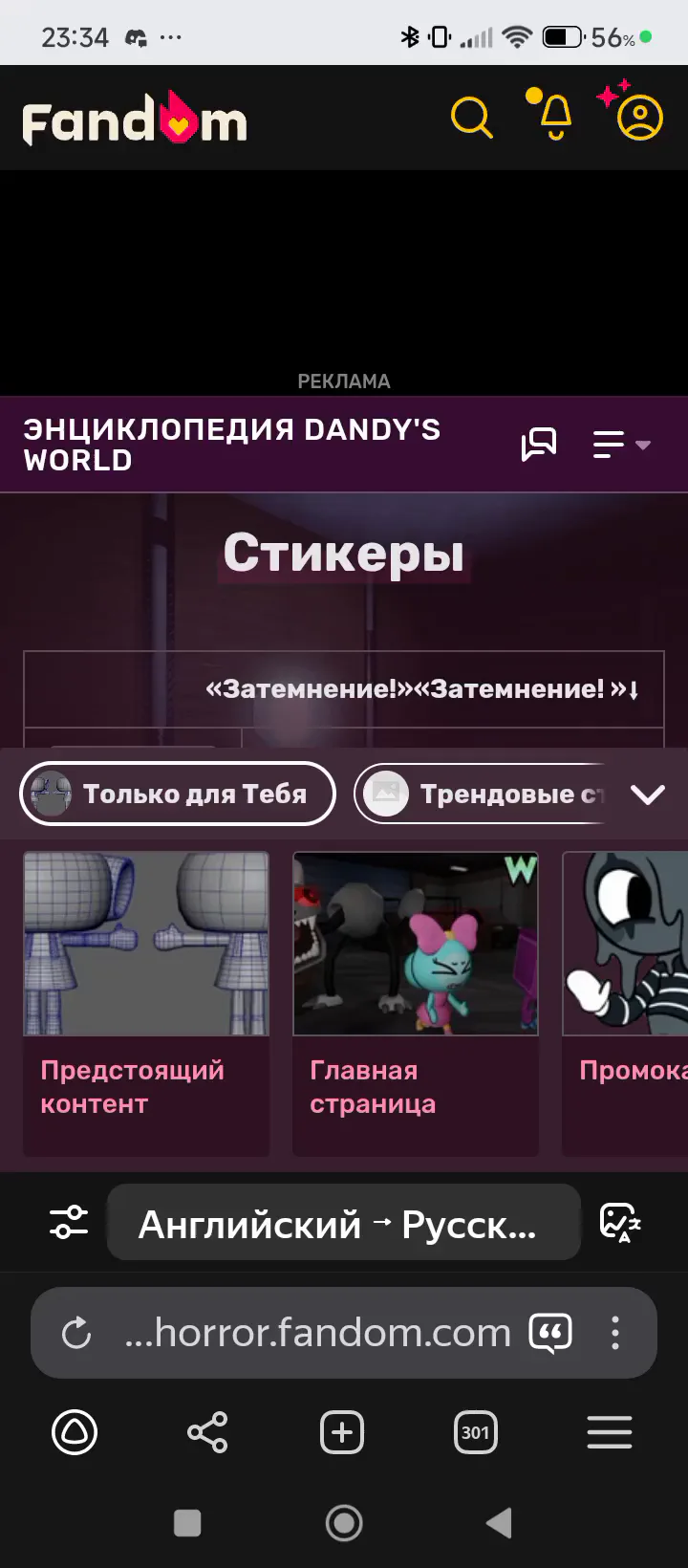Collapse the recommendations panel chevron
The image size is (688, 1568).
pyautogui.click(x=648, y=795)
